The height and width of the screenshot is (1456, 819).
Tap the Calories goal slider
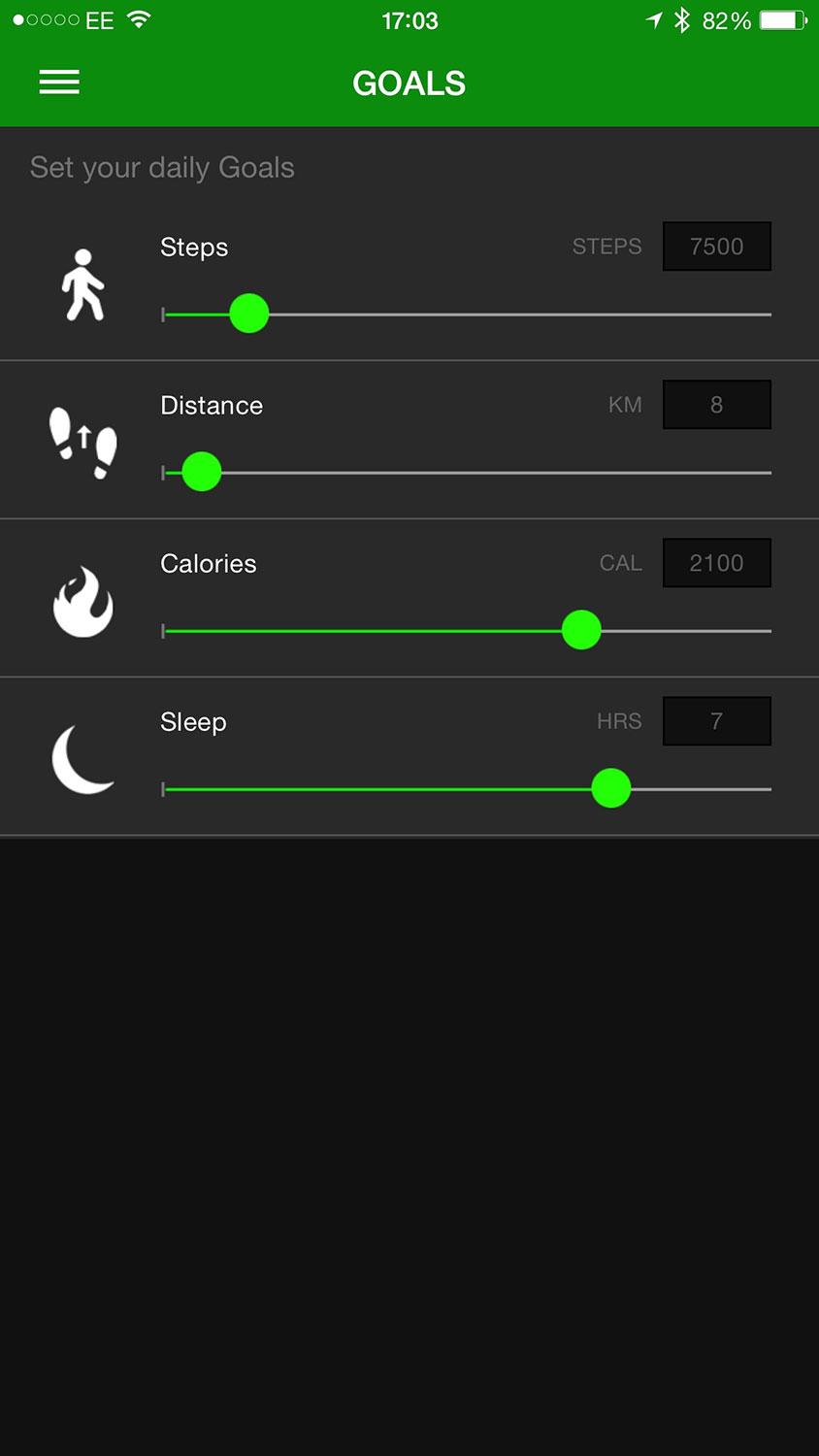tap(467, 631)
